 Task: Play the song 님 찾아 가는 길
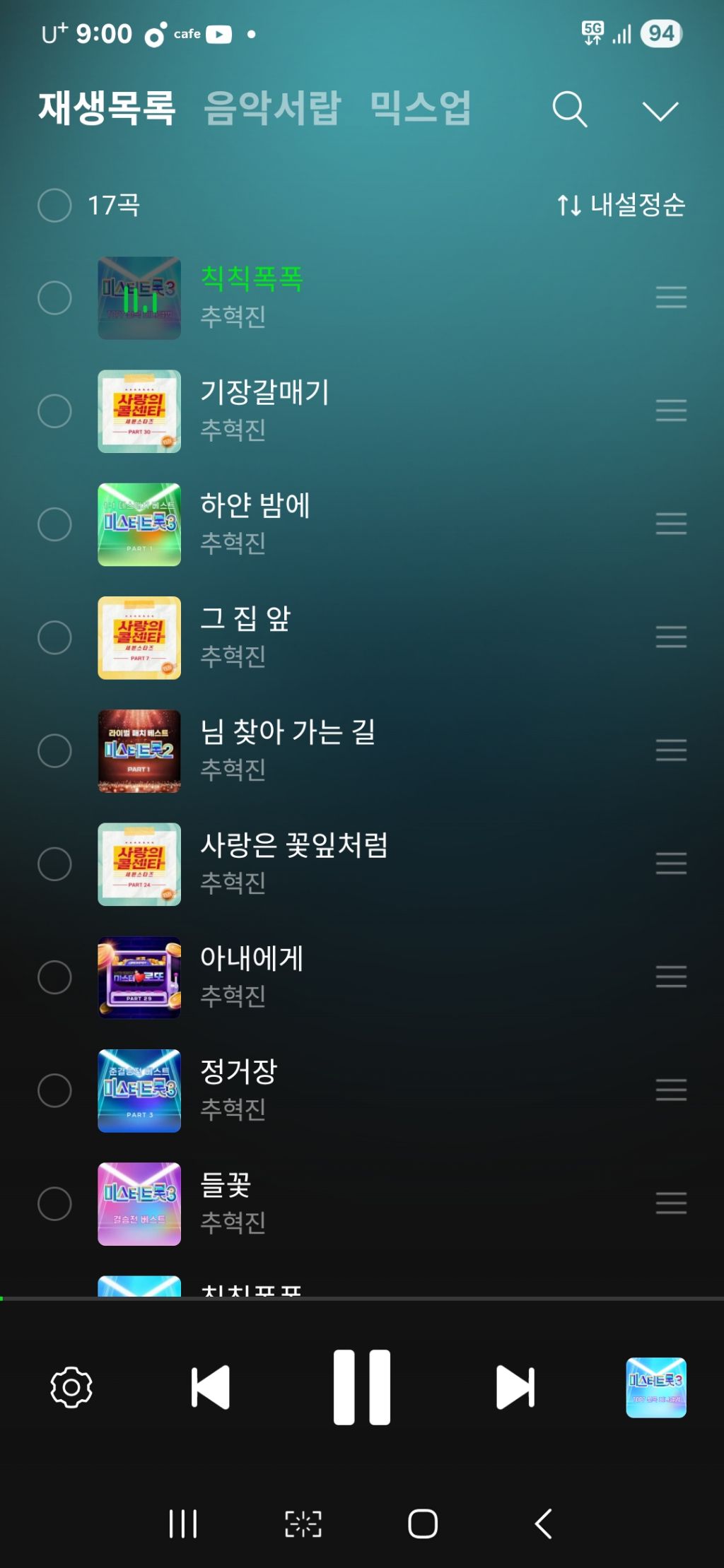point(287,732)
